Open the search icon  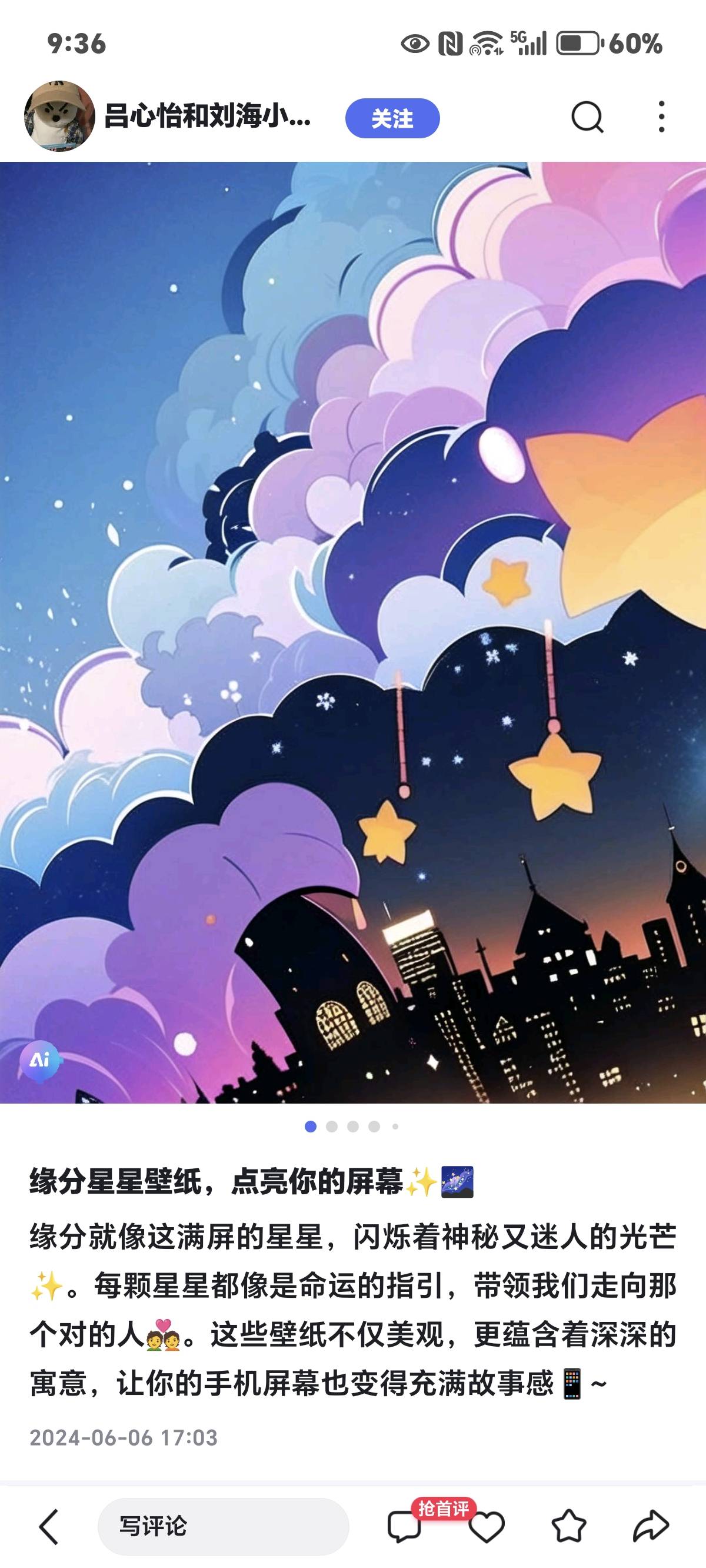pos(587,117)
